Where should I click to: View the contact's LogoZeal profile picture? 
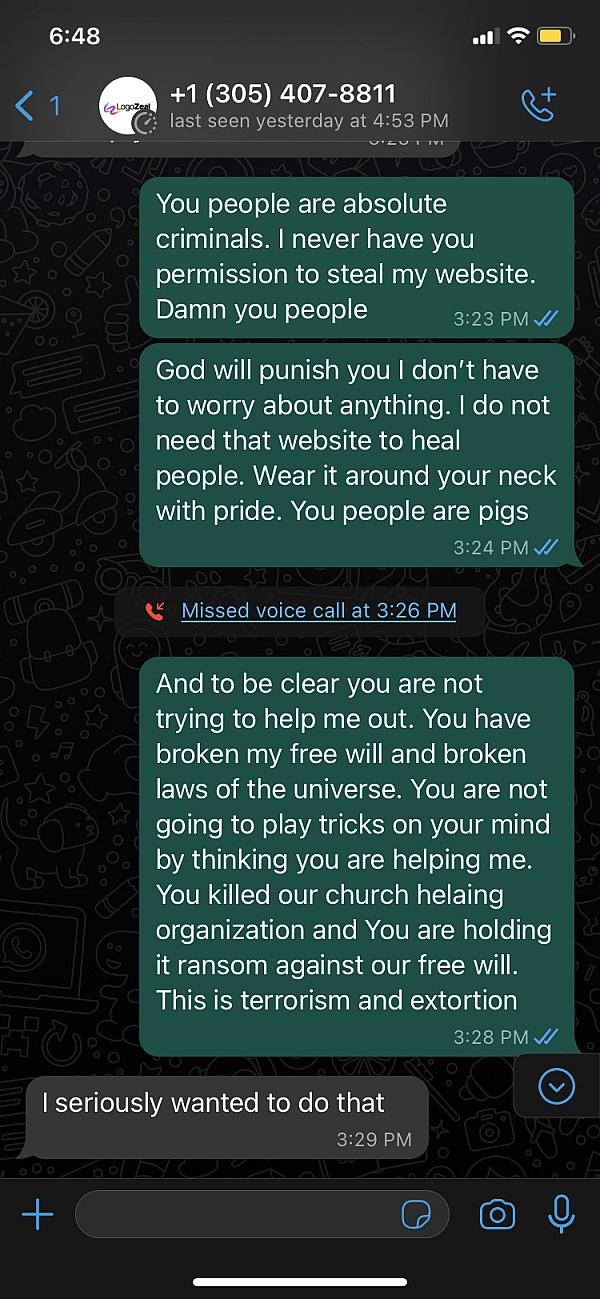point(128,105)
